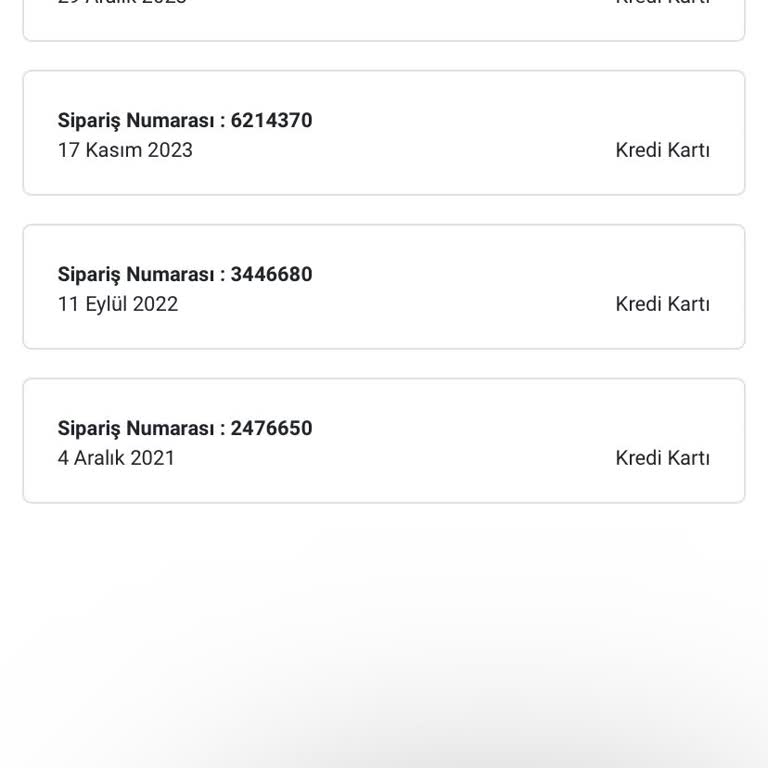Open the partially visible order card at the top
Viewport: 768px width, 768px height.
384,16
